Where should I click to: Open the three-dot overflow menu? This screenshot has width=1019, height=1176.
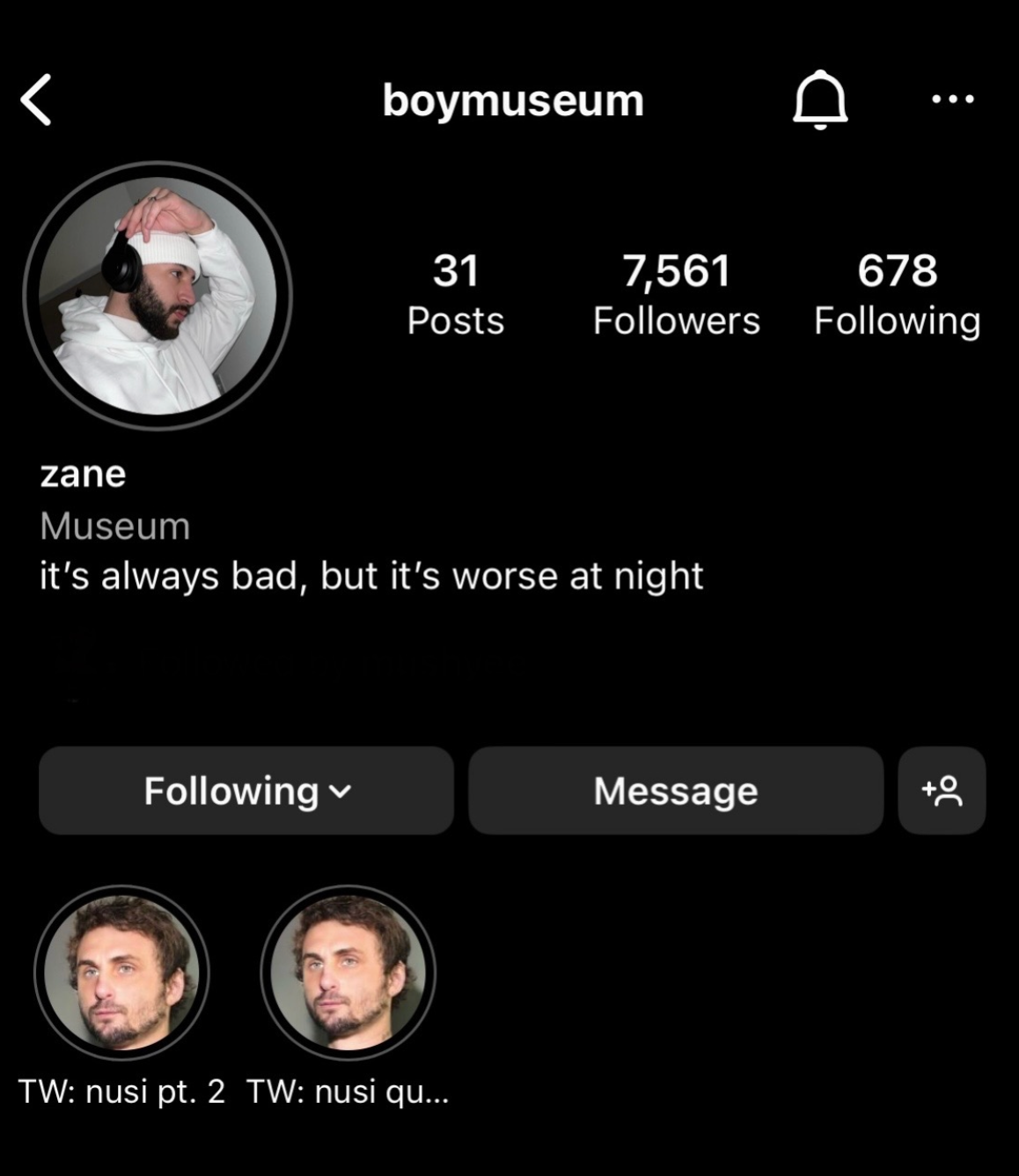pos(953,99)
